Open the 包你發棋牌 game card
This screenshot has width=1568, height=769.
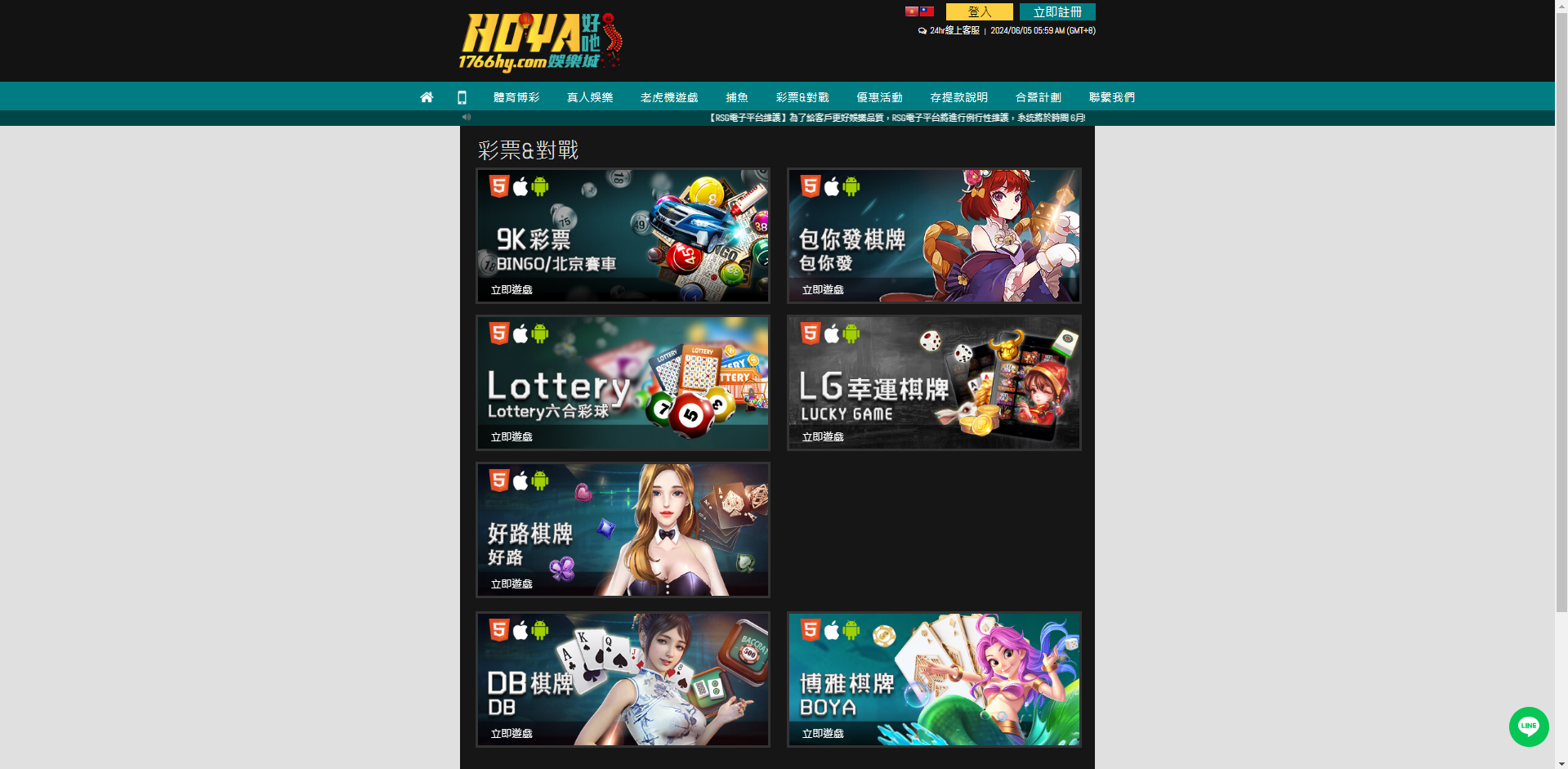(x=934, y=235)
